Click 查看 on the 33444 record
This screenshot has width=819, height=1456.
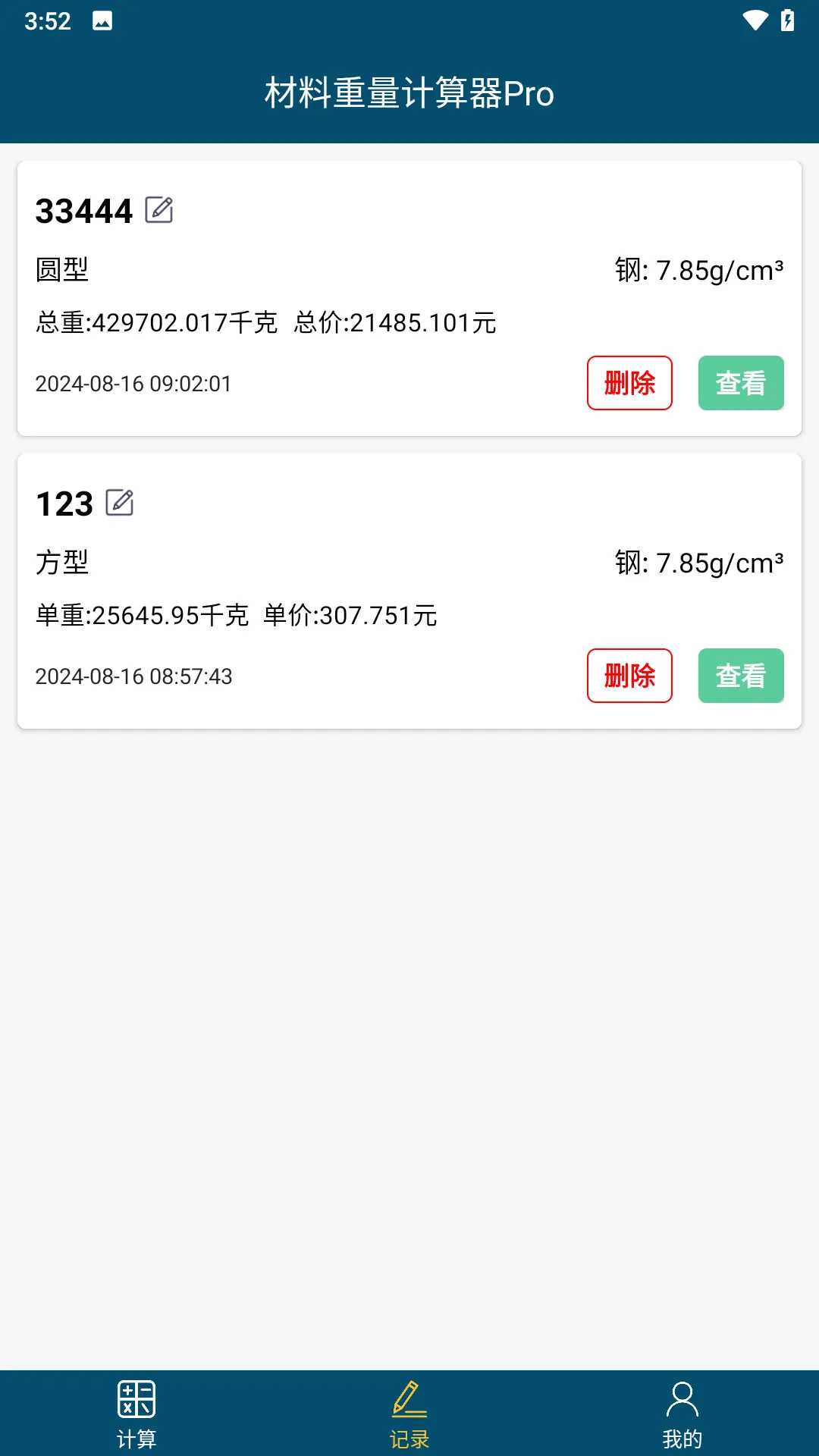point(741,383)
